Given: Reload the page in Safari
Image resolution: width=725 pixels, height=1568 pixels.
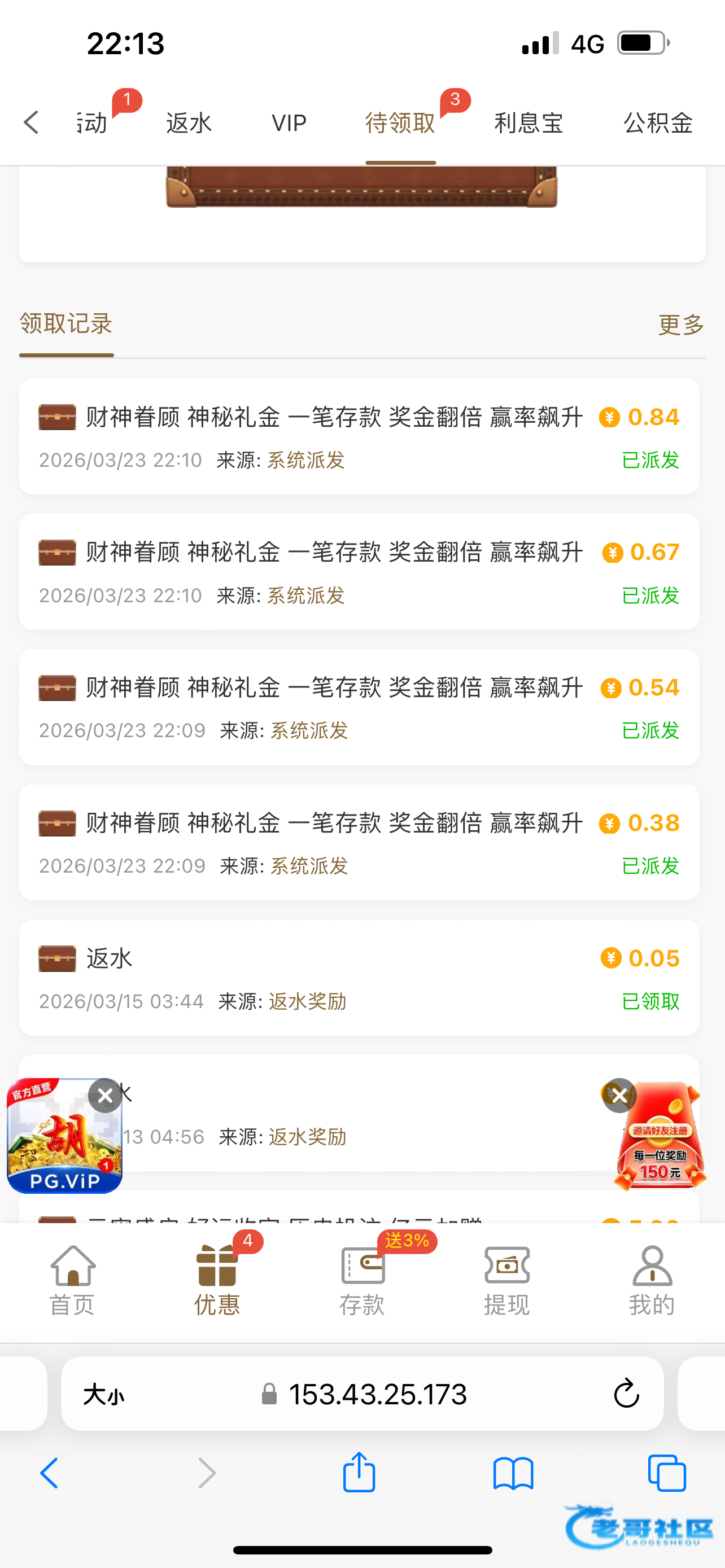Looking at the screenshot, I should pyautogui.click(x=626, y=1393).
